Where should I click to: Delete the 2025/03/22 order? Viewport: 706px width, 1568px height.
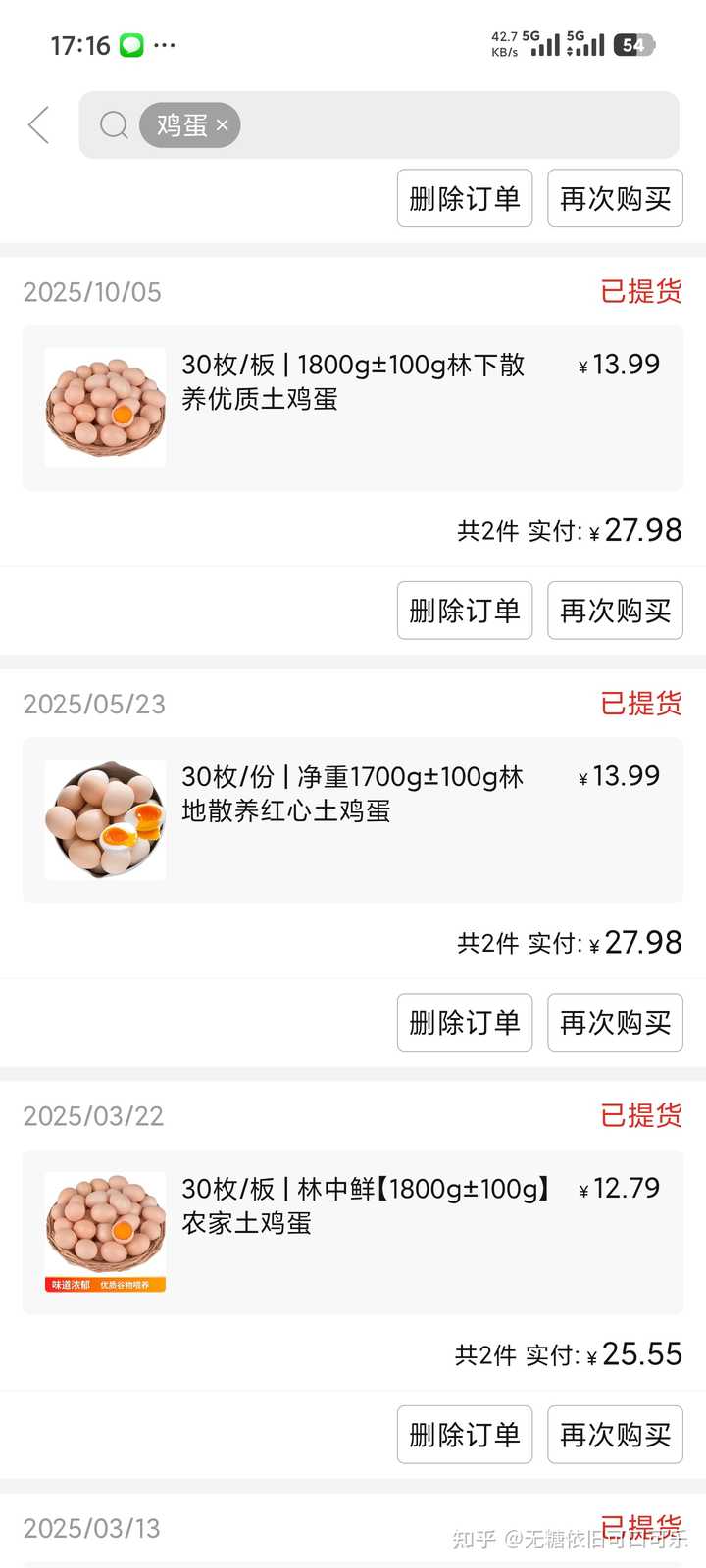(464, 1435)
